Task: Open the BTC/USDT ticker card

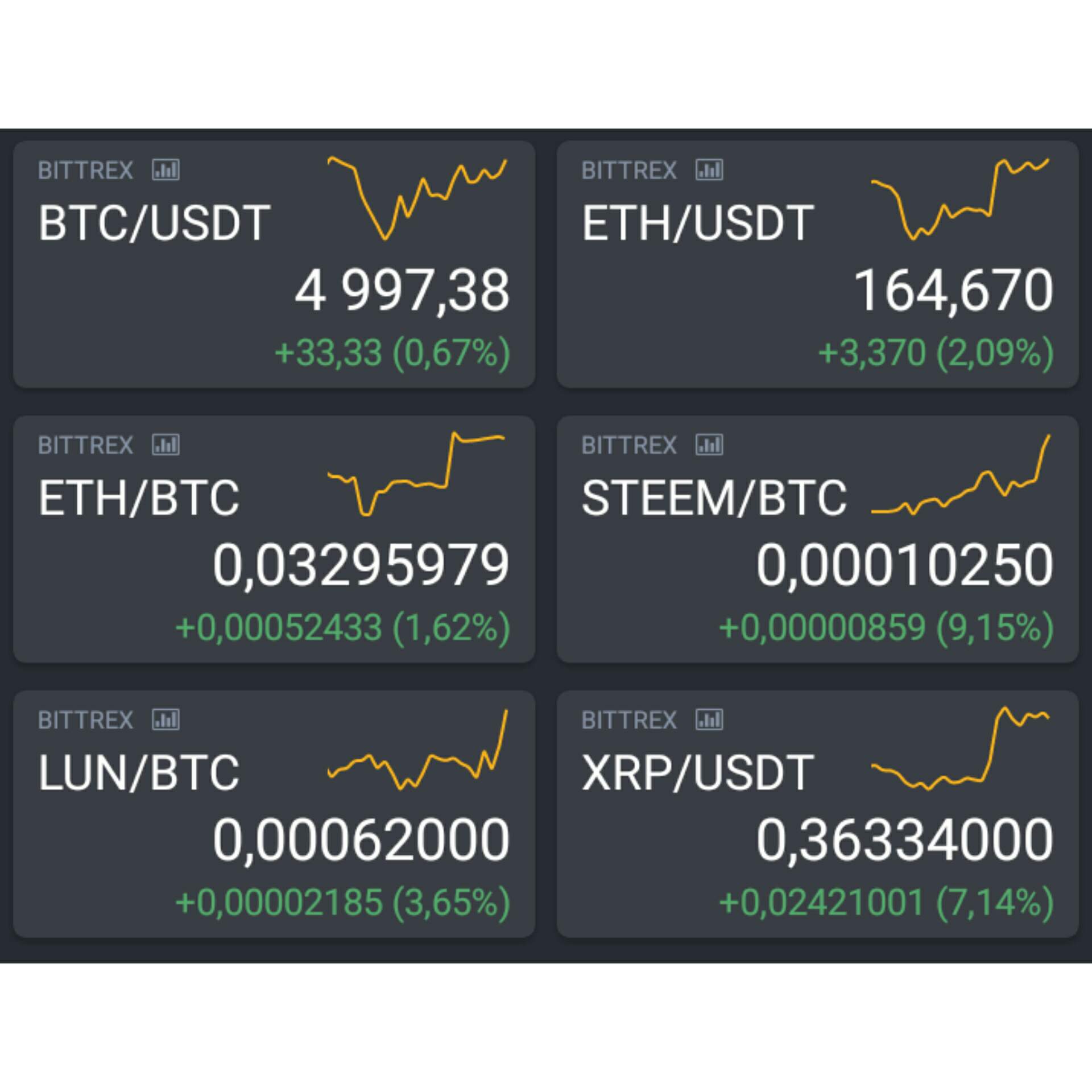Action: pyautogui.click(x=274, y=264)
